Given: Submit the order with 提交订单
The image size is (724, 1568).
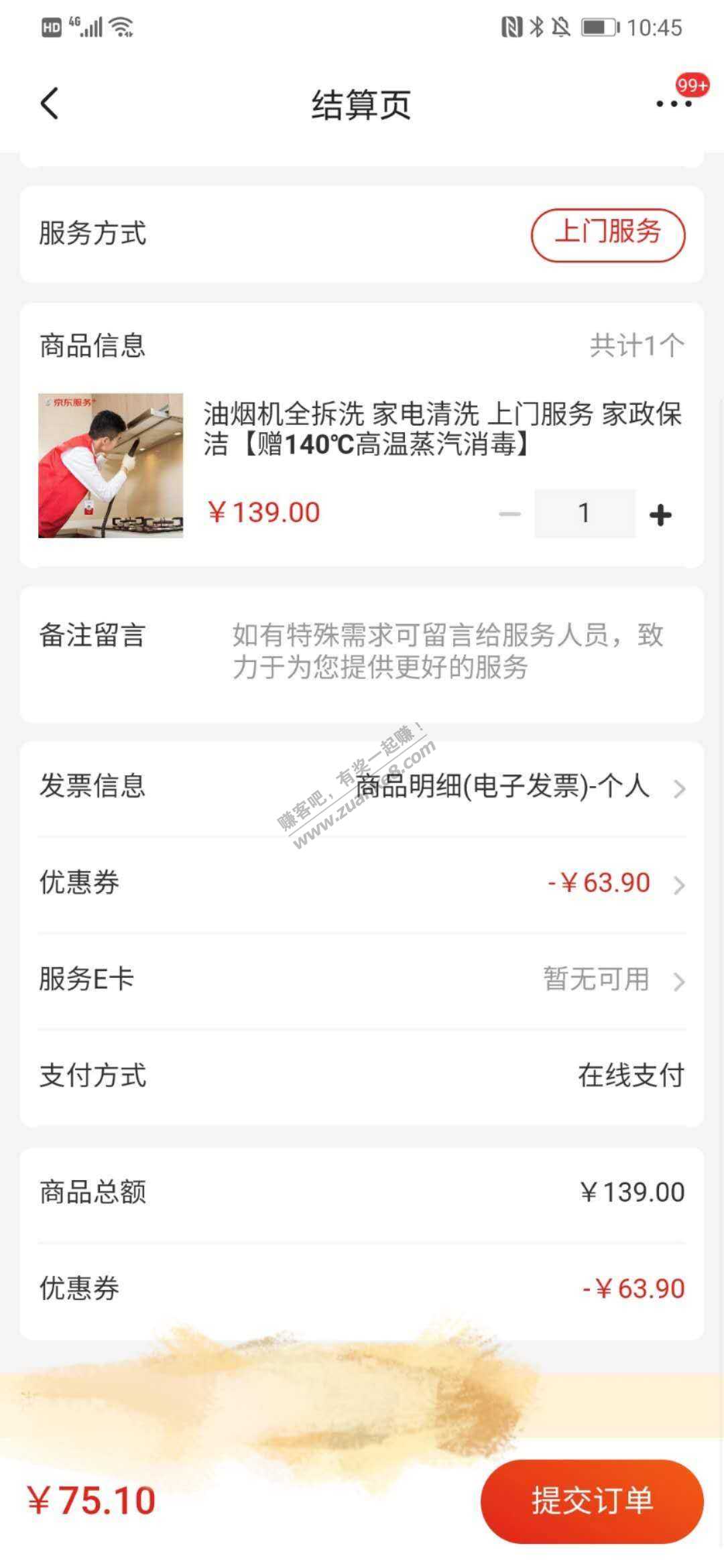Looking at the screenshot, I should pyautogui.click(x=592, y=1501).
